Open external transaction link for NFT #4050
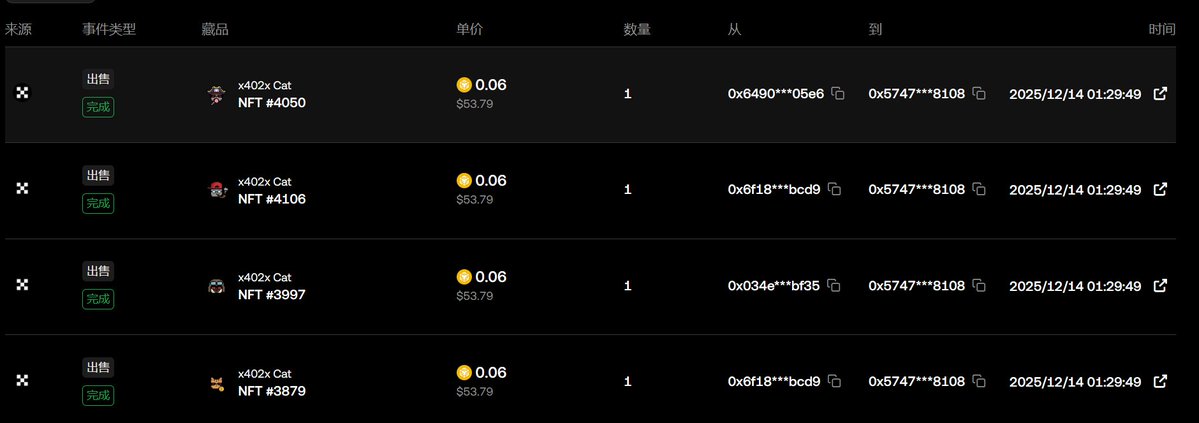This screenshot has height=423, width=1199. tap(1160, 94)
